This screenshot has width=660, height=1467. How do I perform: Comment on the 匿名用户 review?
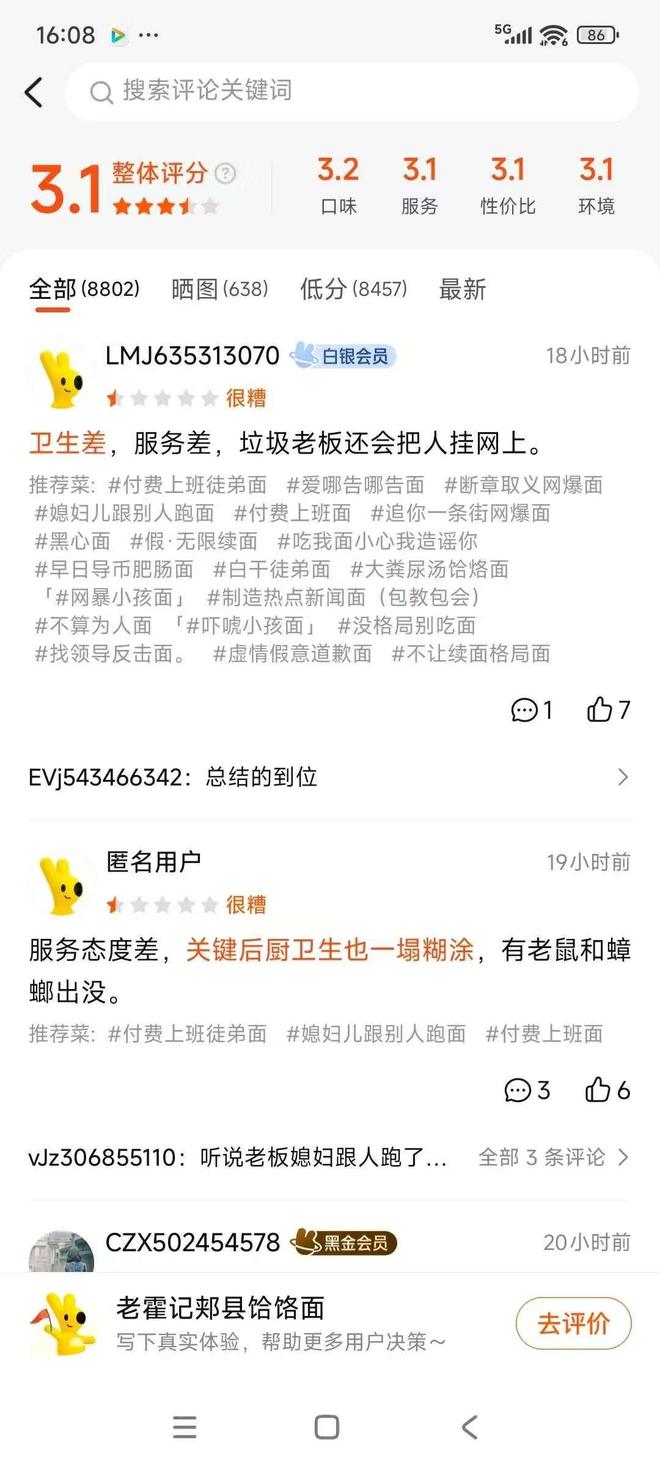tap(527, 1090)
